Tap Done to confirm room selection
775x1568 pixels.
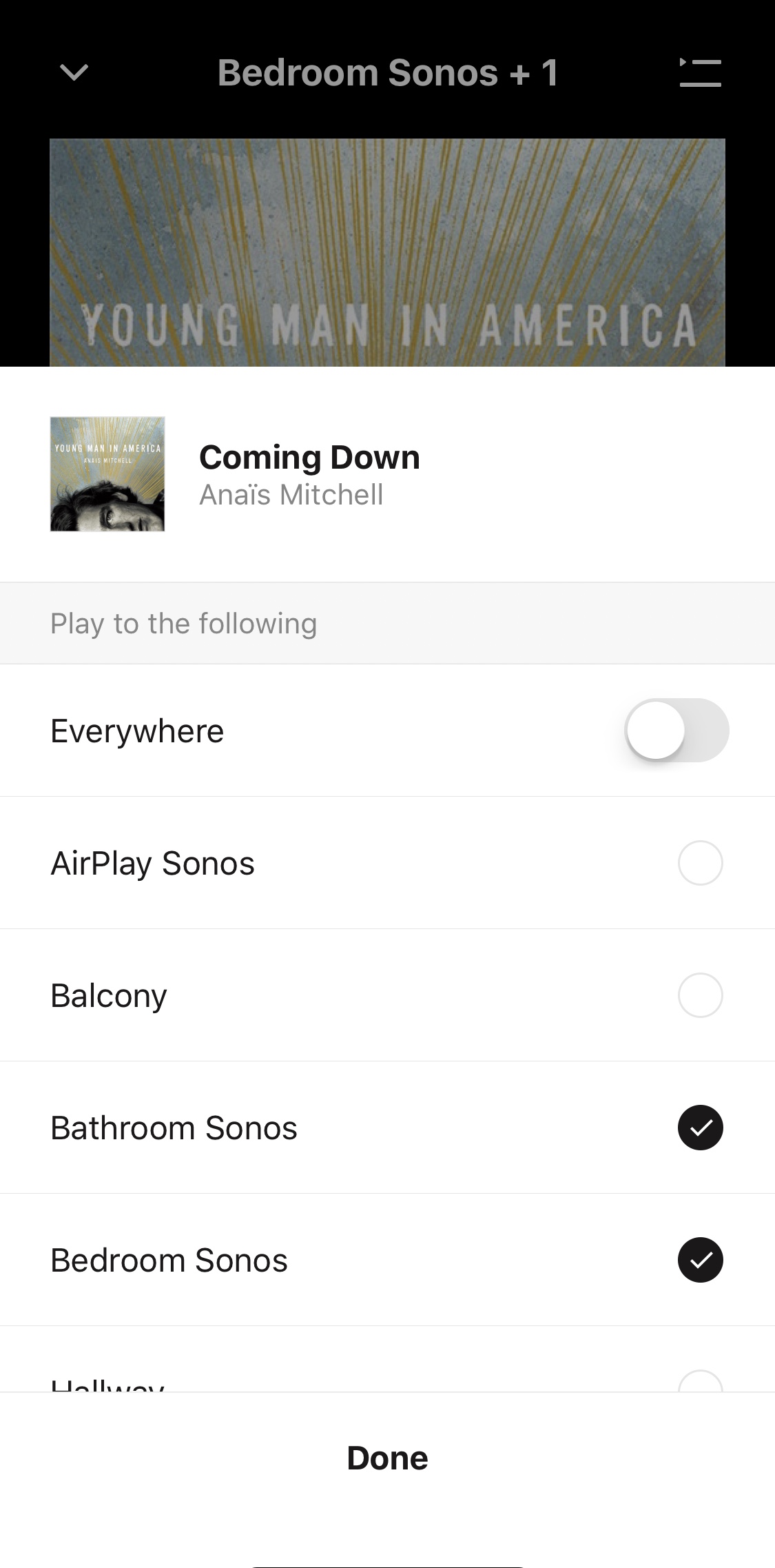pyautogui.click(x=387, y=1458)
